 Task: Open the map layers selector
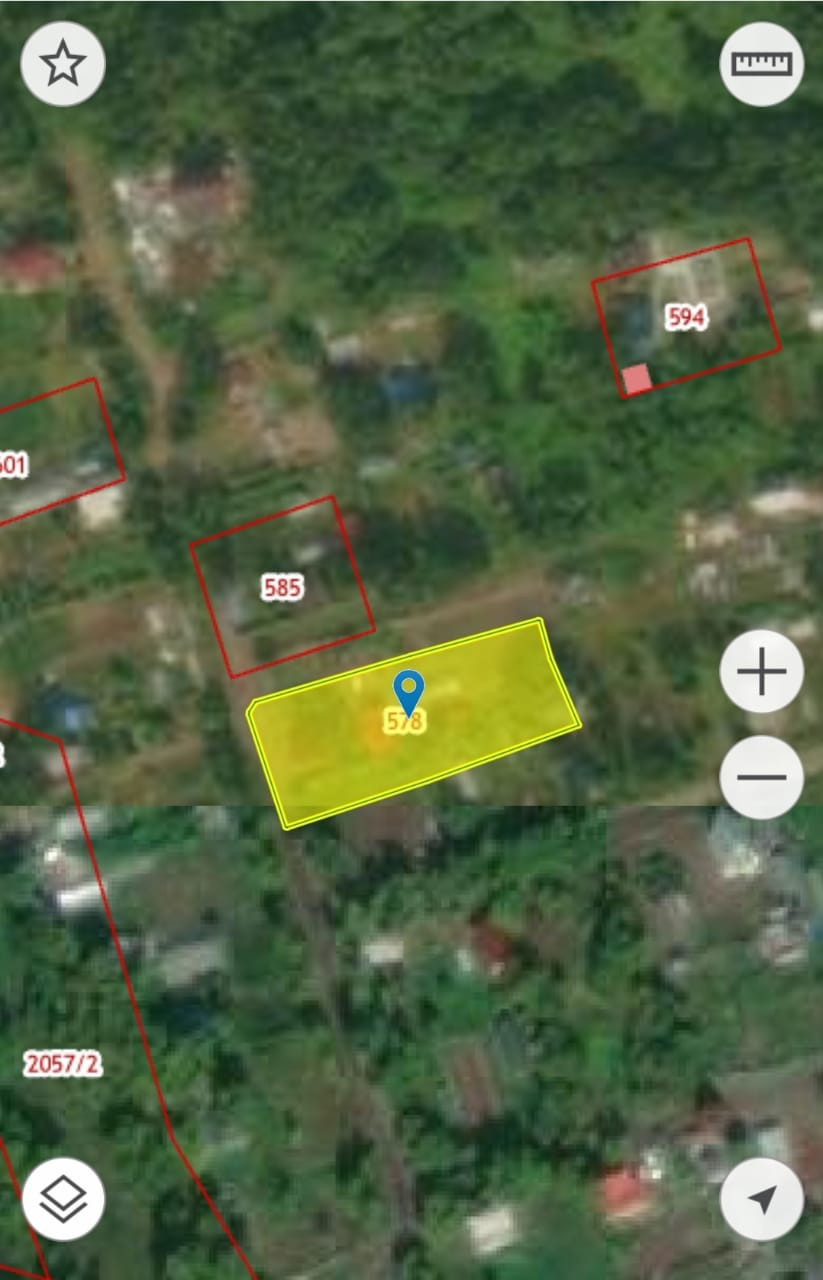(63, 1199)
